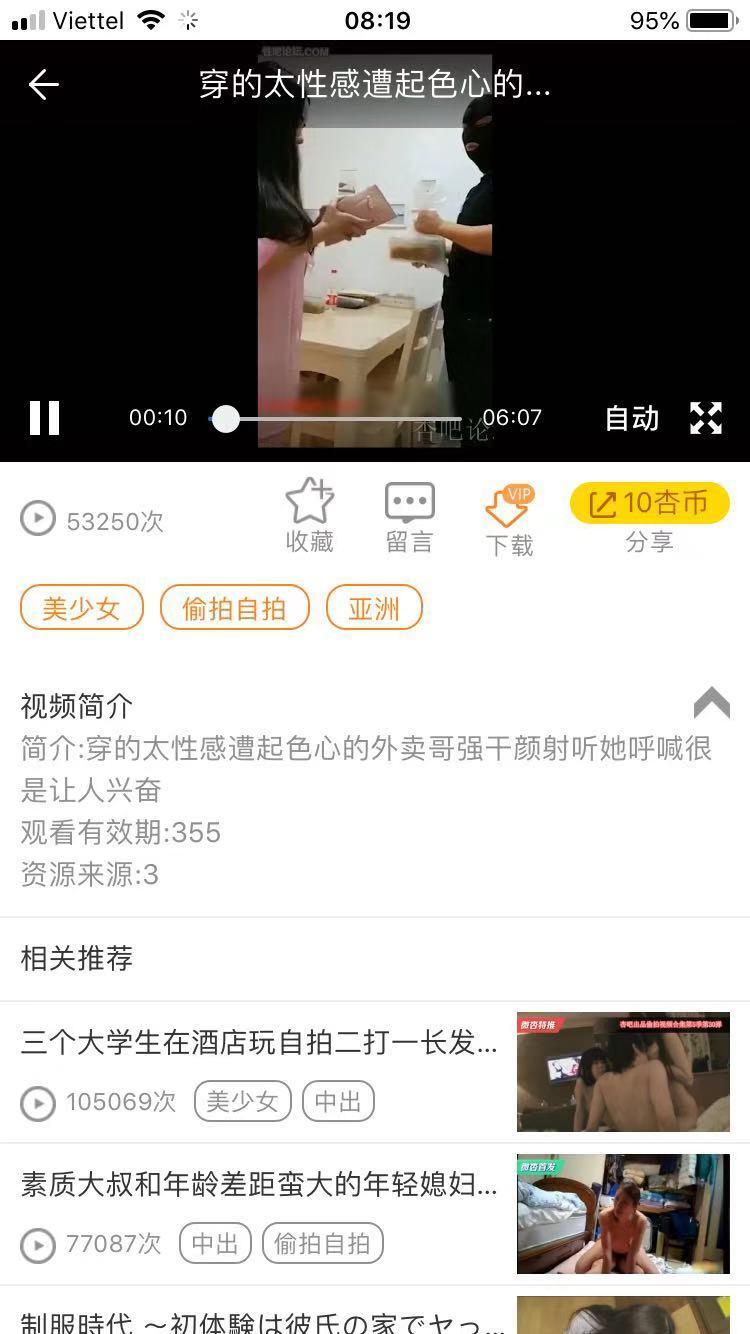Viewport: 750px width, 1334px height.
Task: Select the 亚洲 tag
Action: pyautogui.click(x=374, y=607)
